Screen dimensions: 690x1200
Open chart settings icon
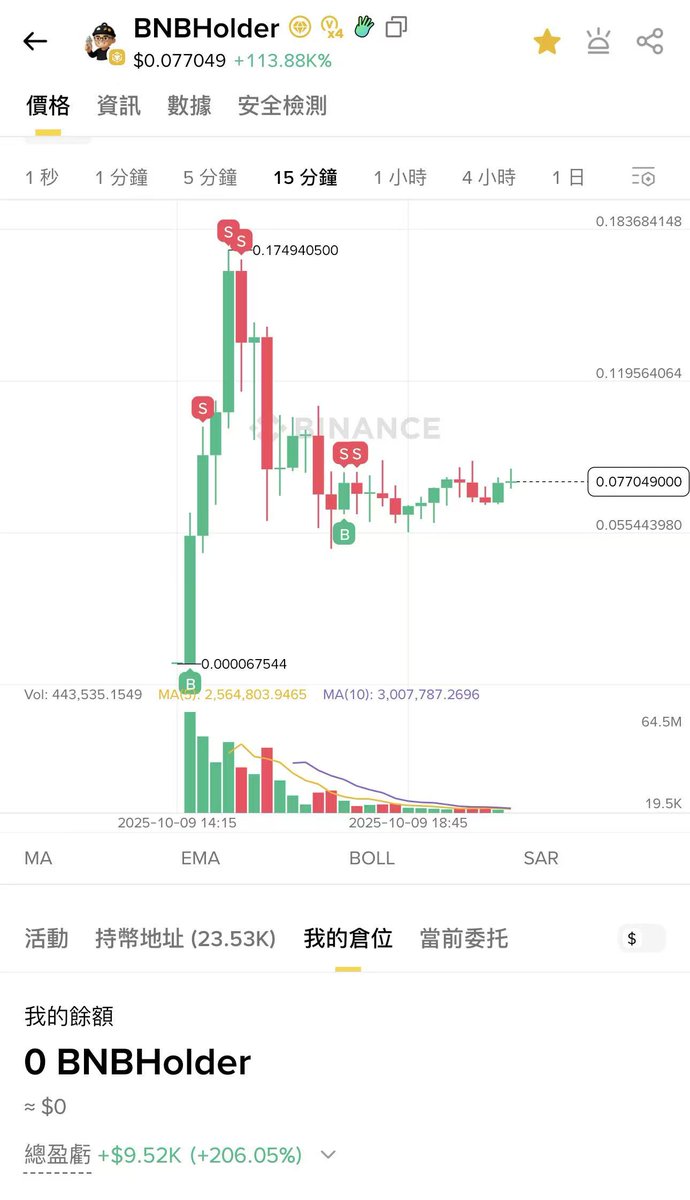(643, 177)
